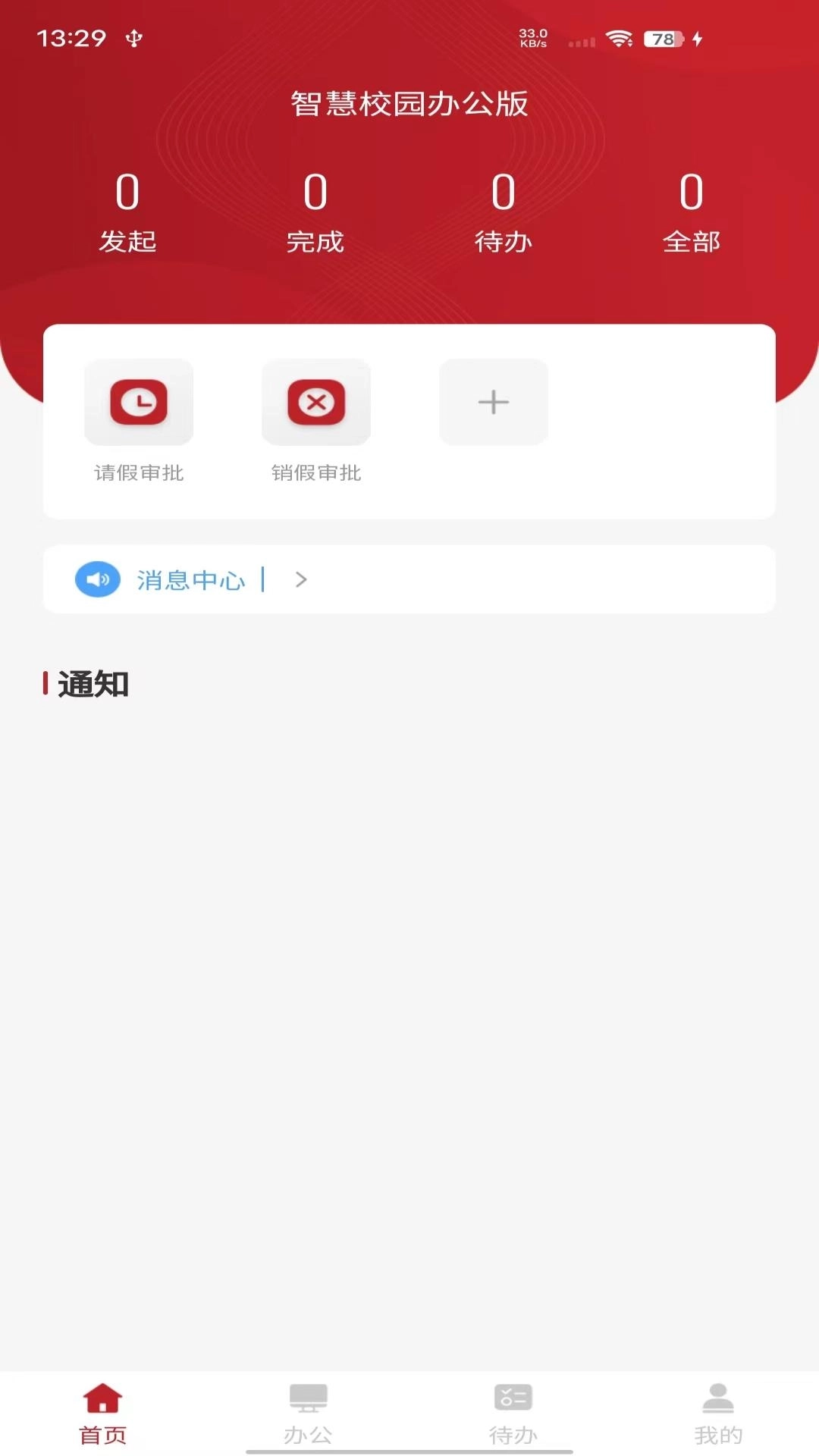
Task: Open the 销假审批 leave cancellation icon
Action: pos(316,402)
